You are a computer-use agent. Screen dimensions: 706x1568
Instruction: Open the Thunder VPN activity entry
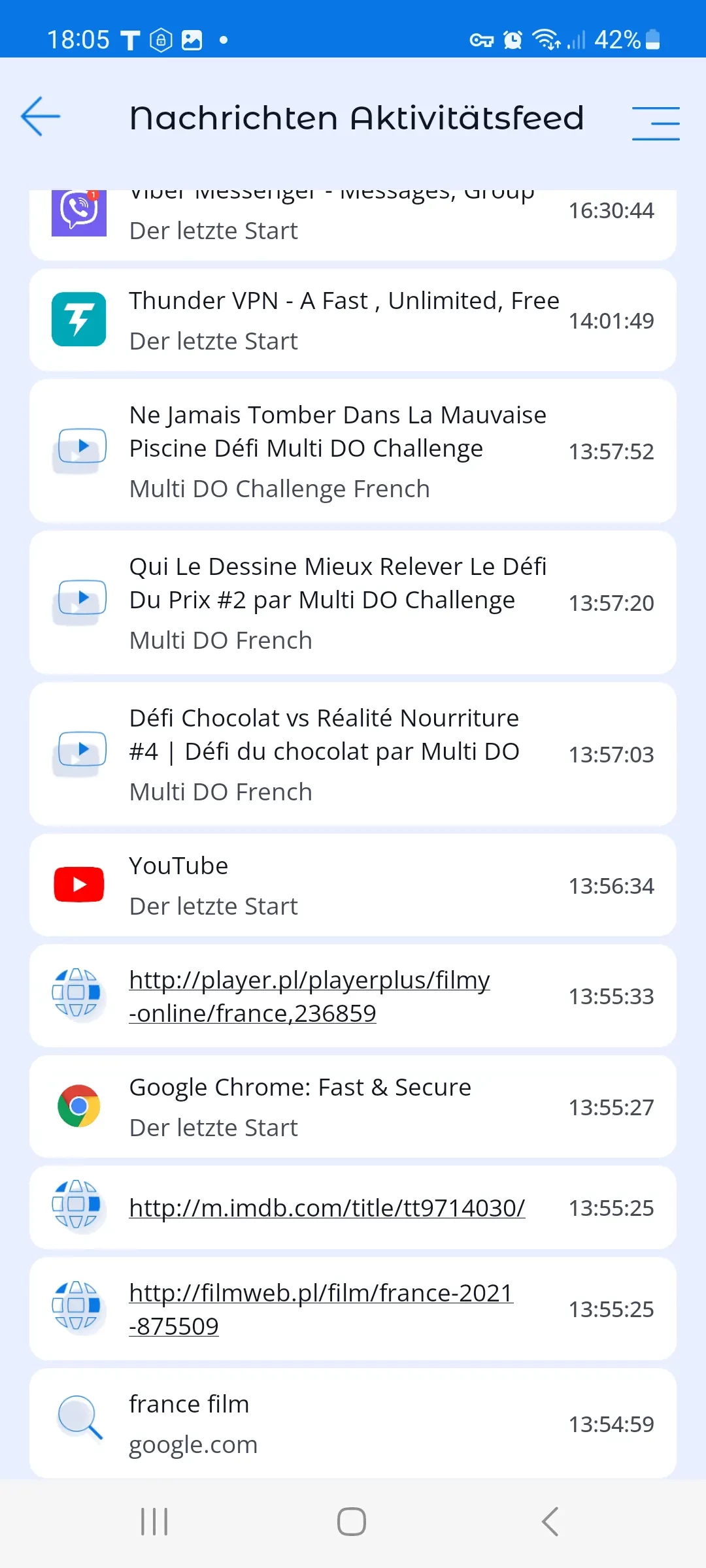tap(353, 320)
